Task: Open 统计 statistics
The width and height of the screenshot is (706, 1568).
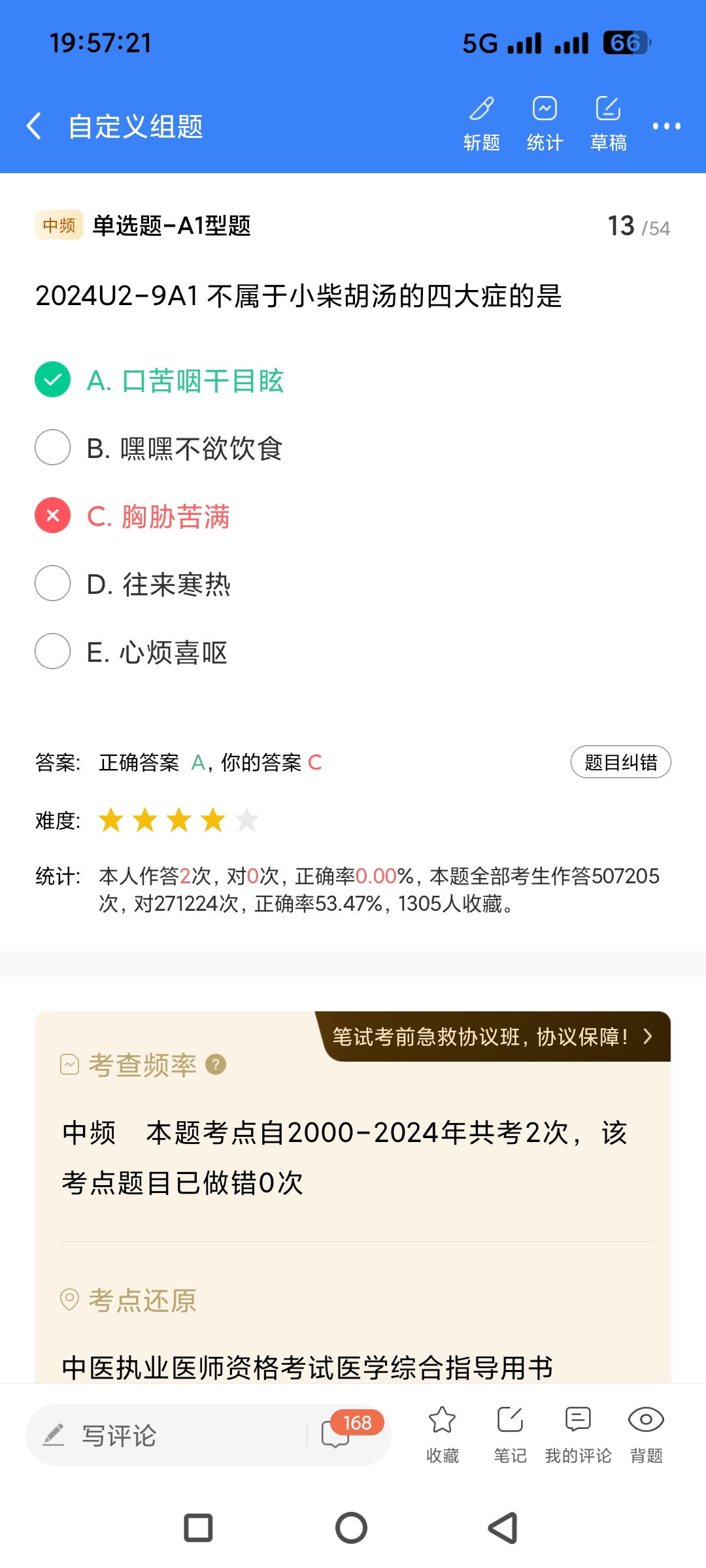Action: (x=545, y=123)
